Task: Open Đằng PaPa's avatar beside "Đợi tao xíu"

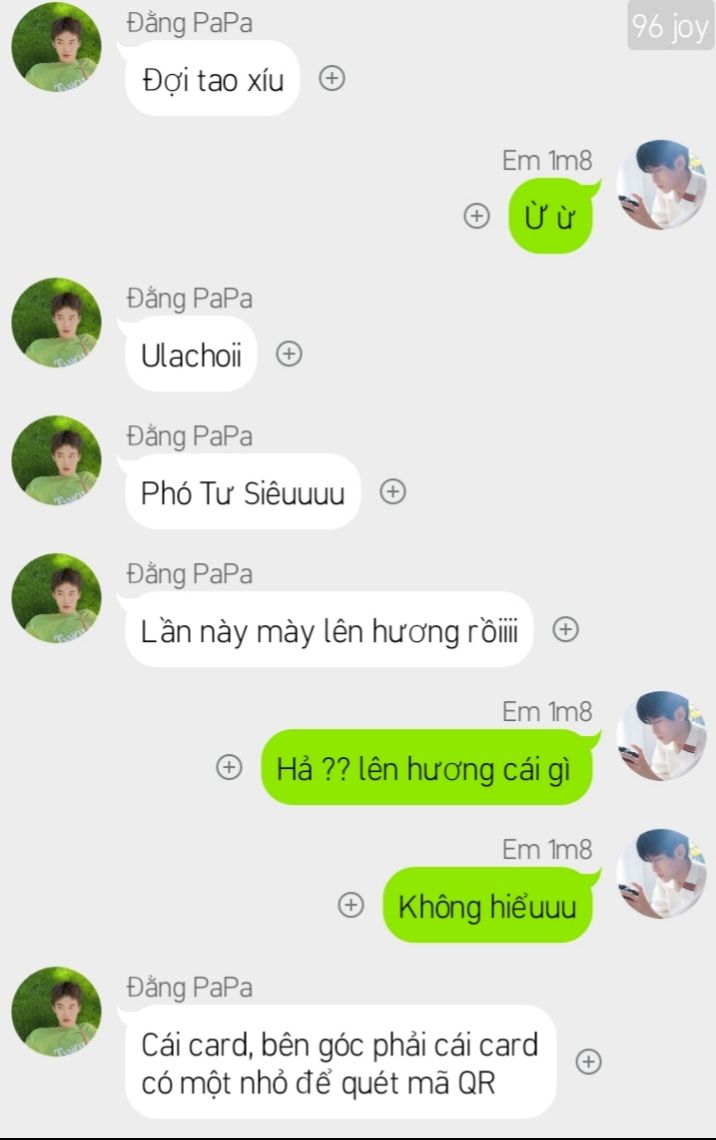Action: click(56, 47)
